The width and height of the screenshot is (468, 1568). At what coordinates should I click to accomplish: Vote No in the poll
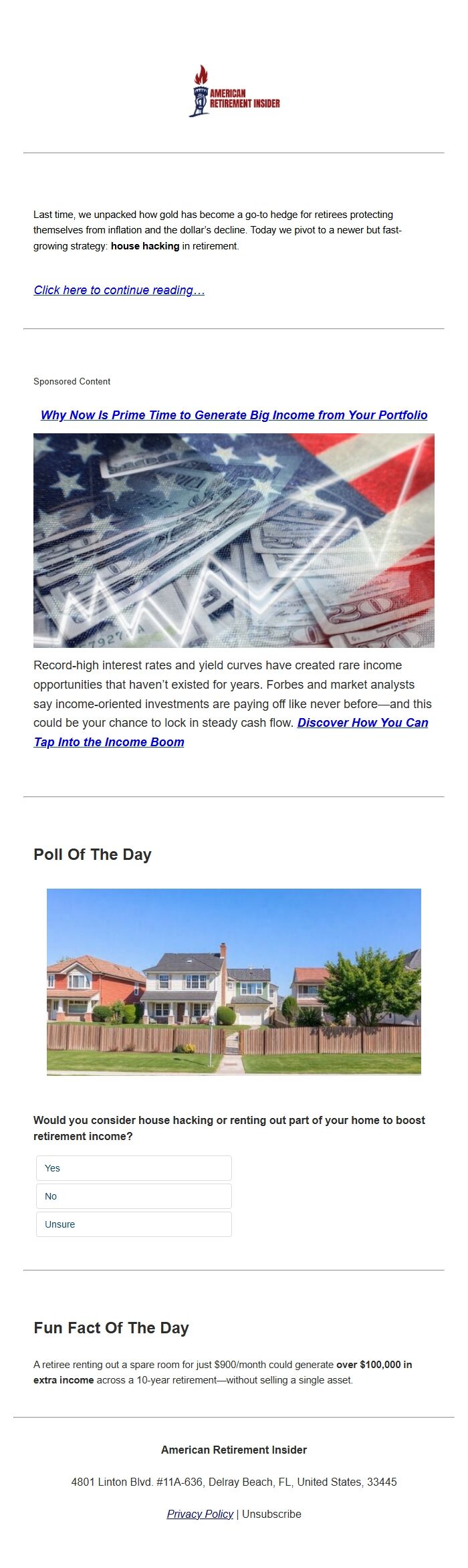134,1196
